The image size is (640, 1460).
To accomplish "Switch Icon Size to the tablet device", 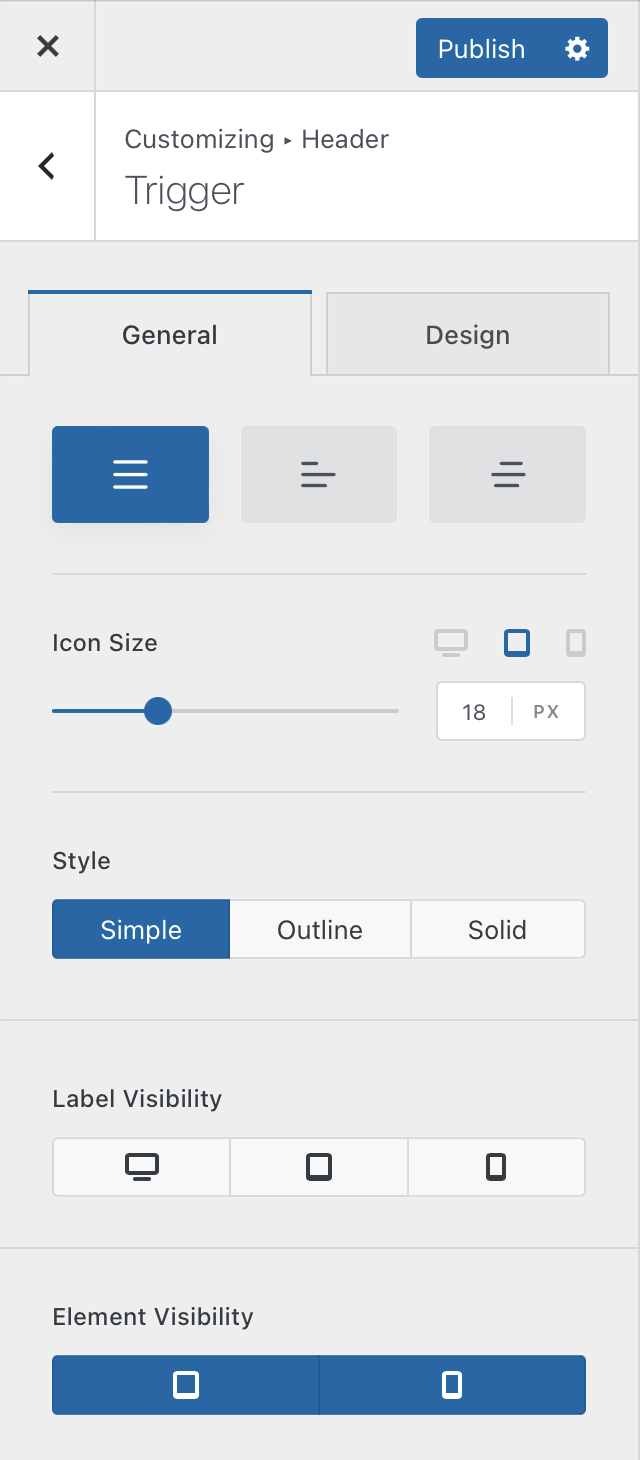I will [517, 643].
